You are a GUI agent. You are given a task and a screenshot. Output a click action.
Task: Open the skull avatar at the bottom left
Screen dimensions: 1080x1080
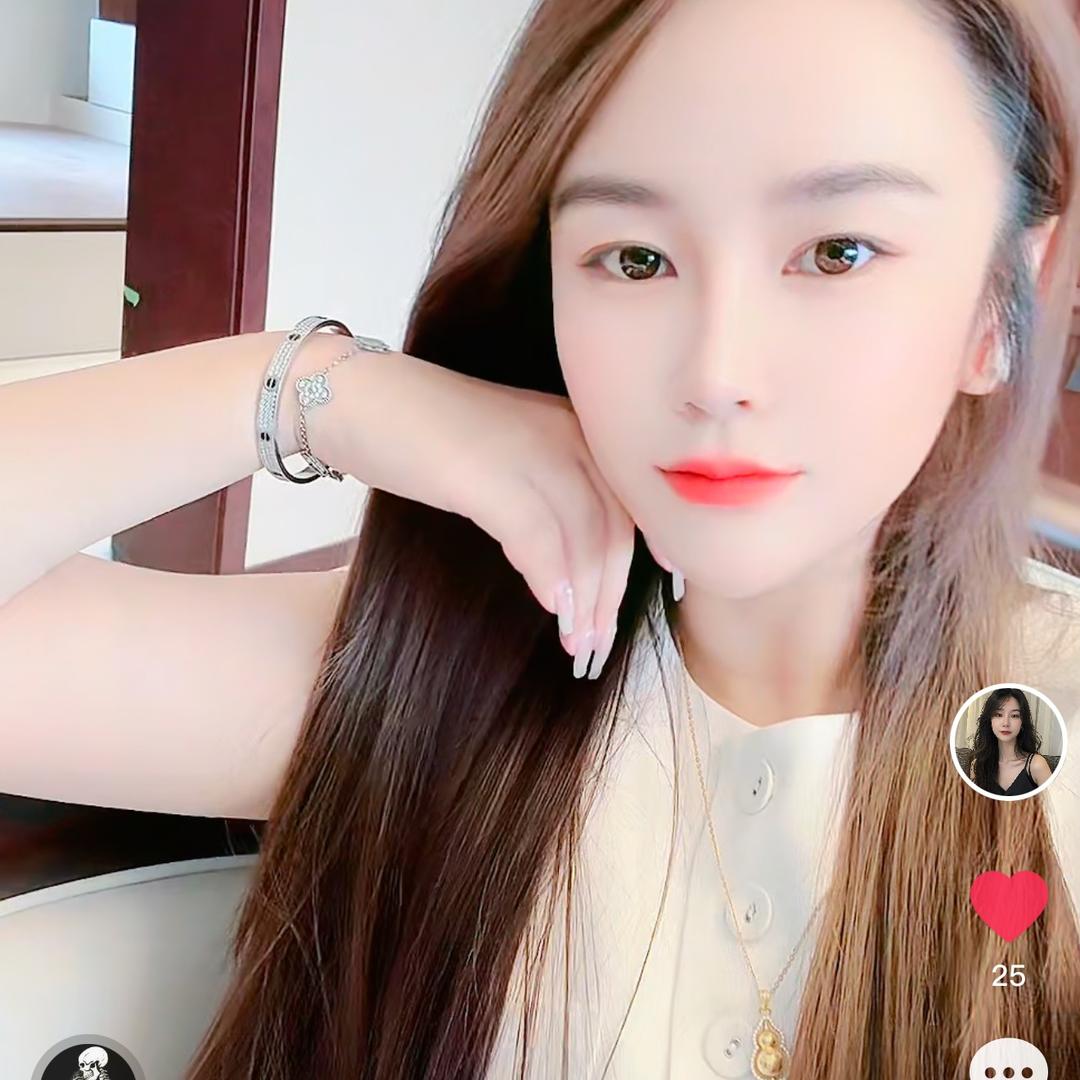coord(89,1063)
